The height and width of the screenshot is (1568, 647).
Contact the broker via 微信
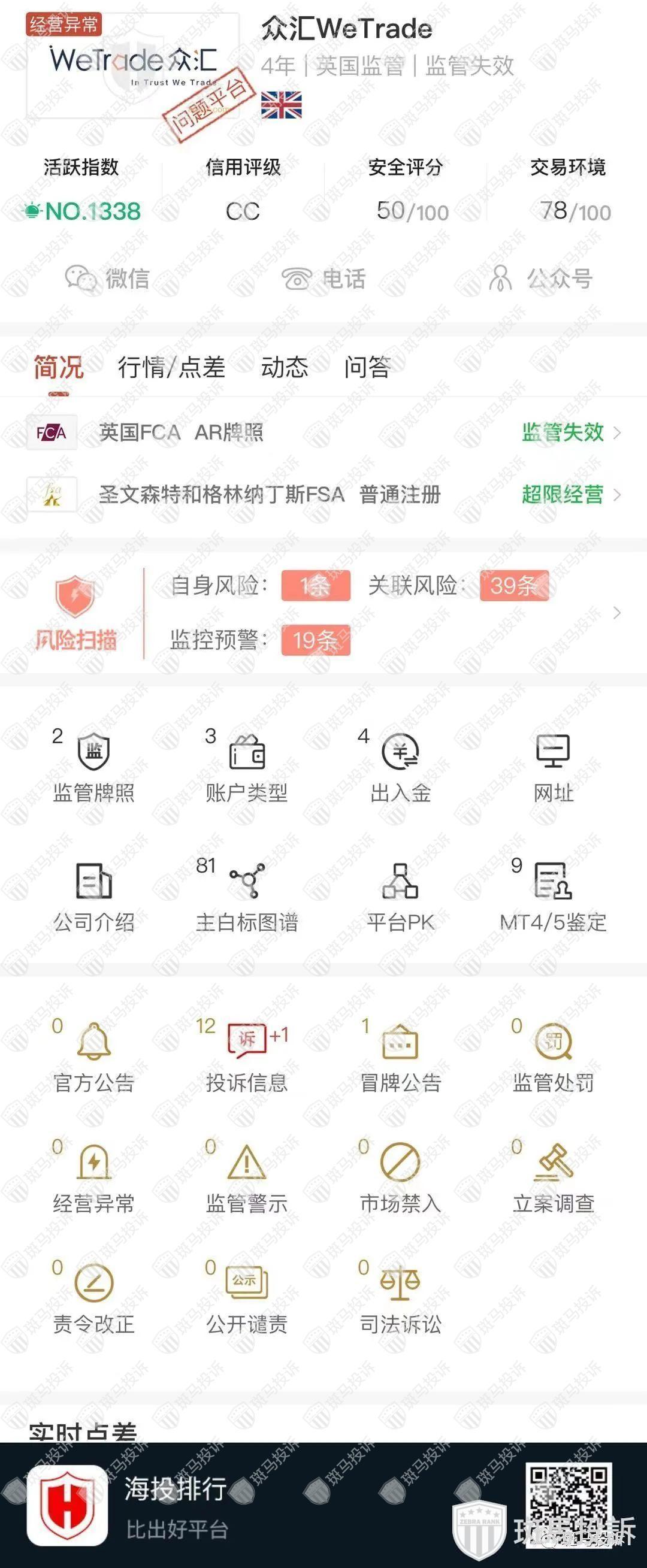108,279
